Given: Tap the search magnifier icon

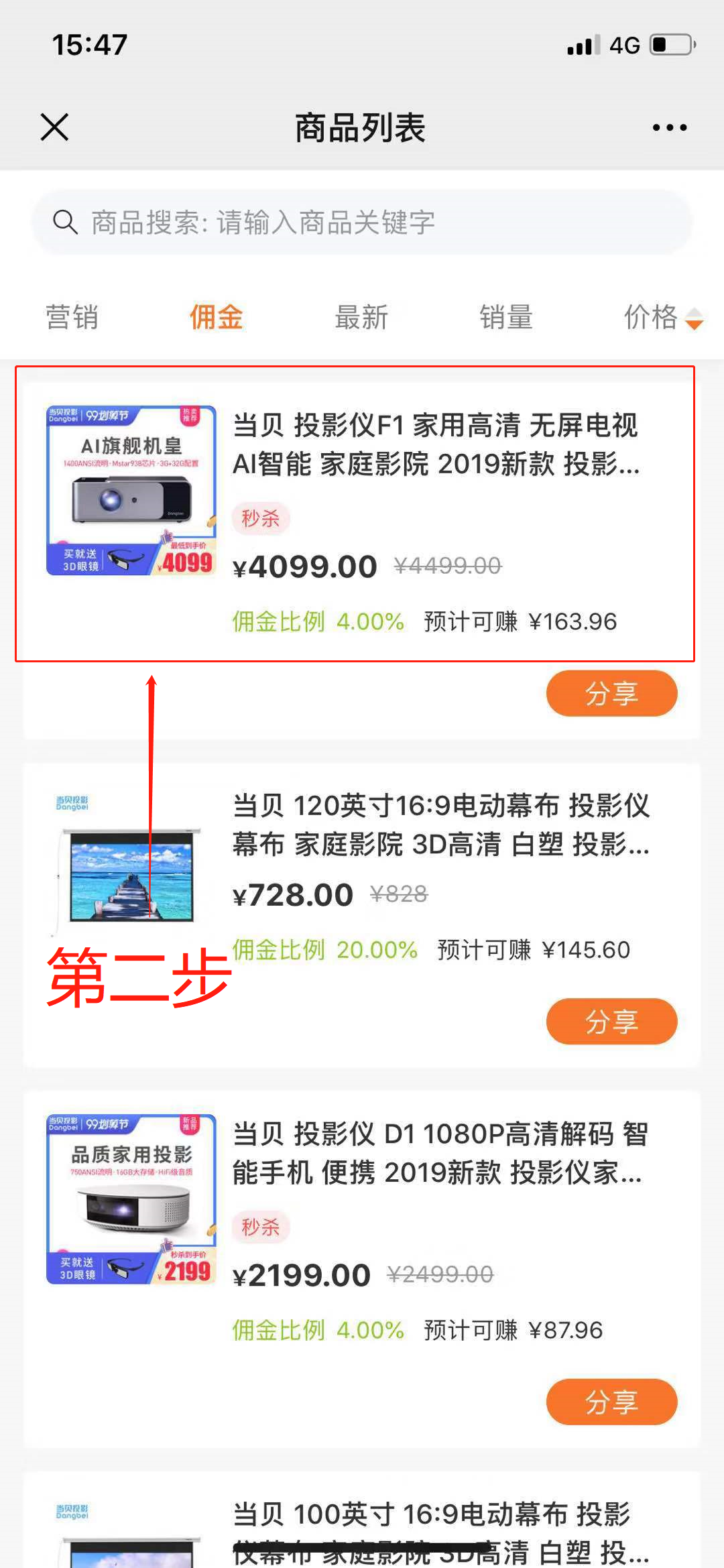Looking at the screenshot, I should [x=65, y=222].
